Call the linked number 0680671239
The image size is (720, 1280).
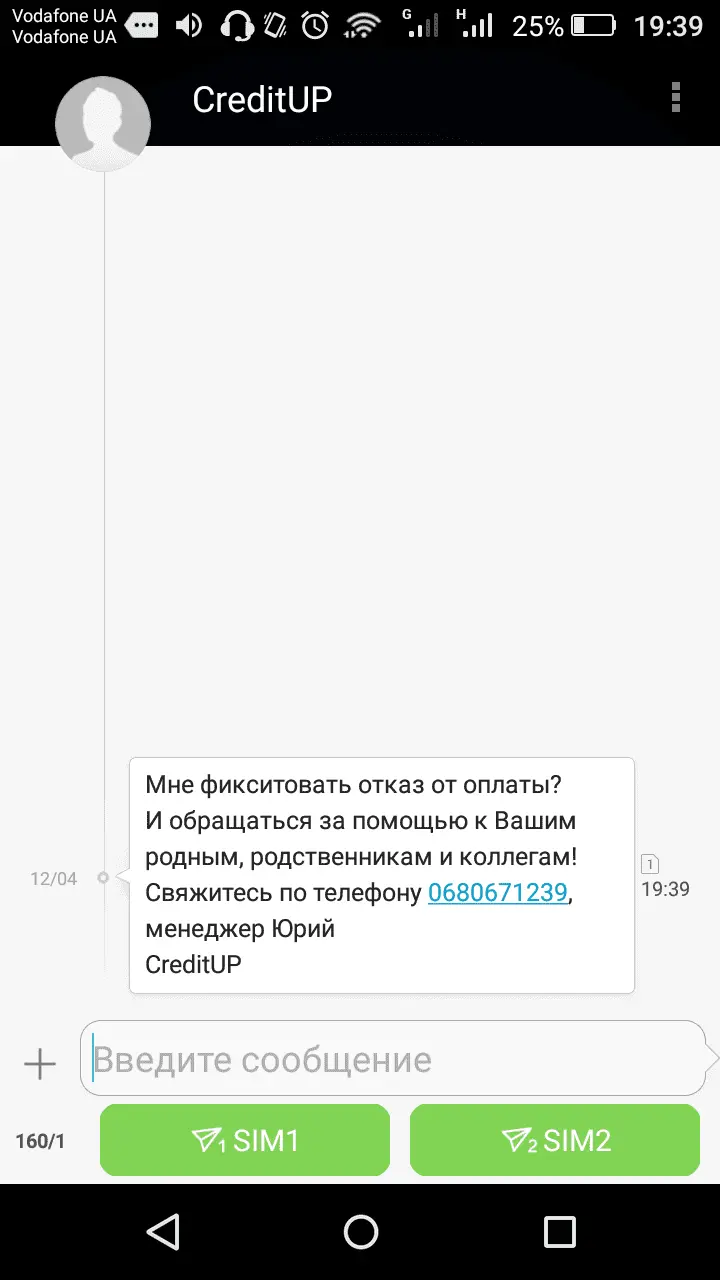pos(497,892)
